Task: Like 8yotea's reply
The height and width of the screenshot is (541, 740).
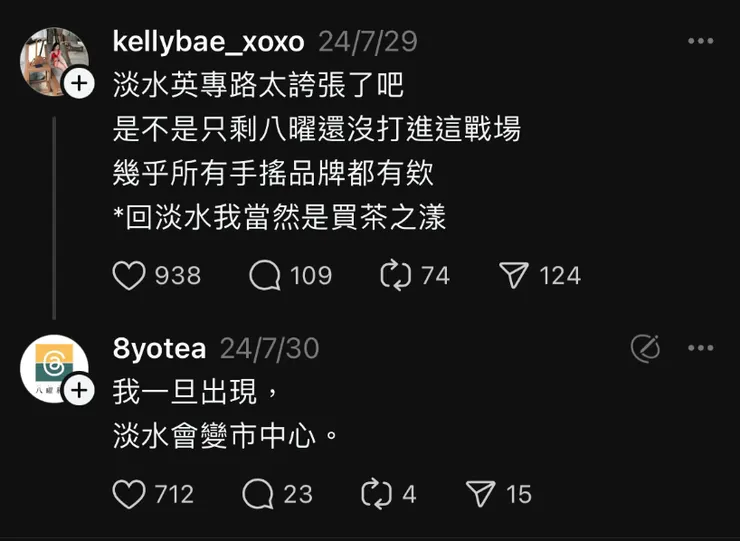Action: (x=129, y=493)
